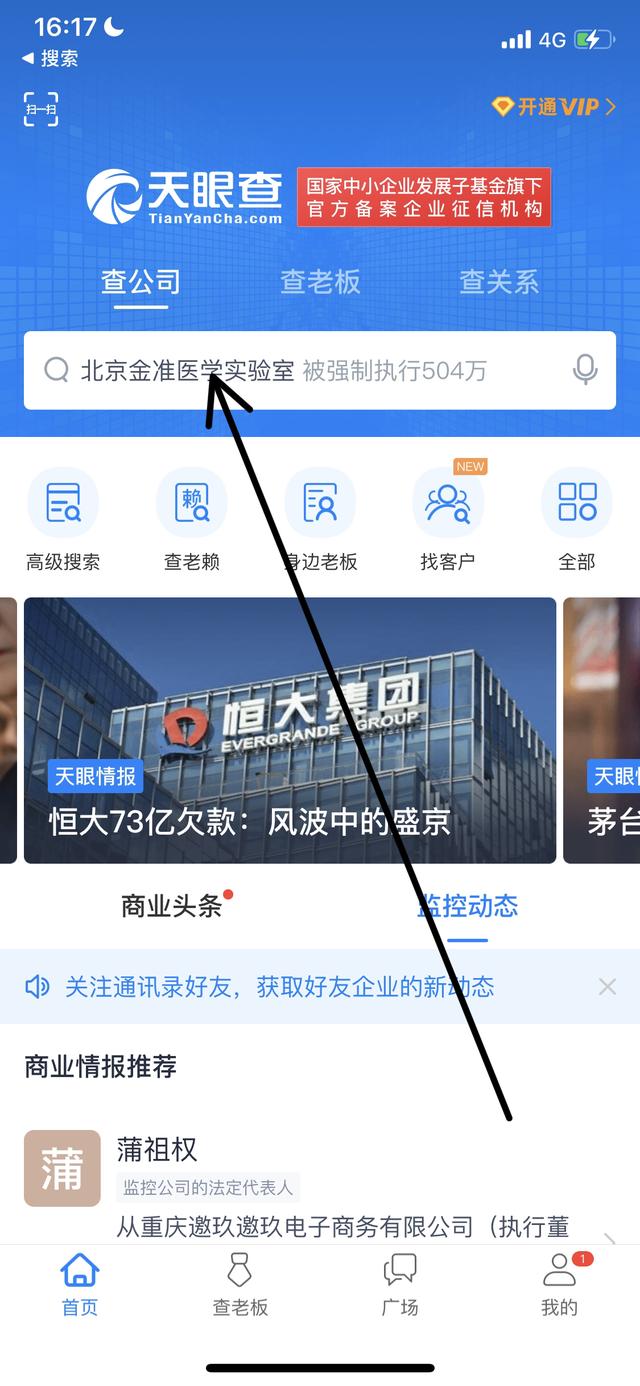Screen dimensions: 640x1386
Task: Start voice search with the microphone
Action: tap(585, 370)
